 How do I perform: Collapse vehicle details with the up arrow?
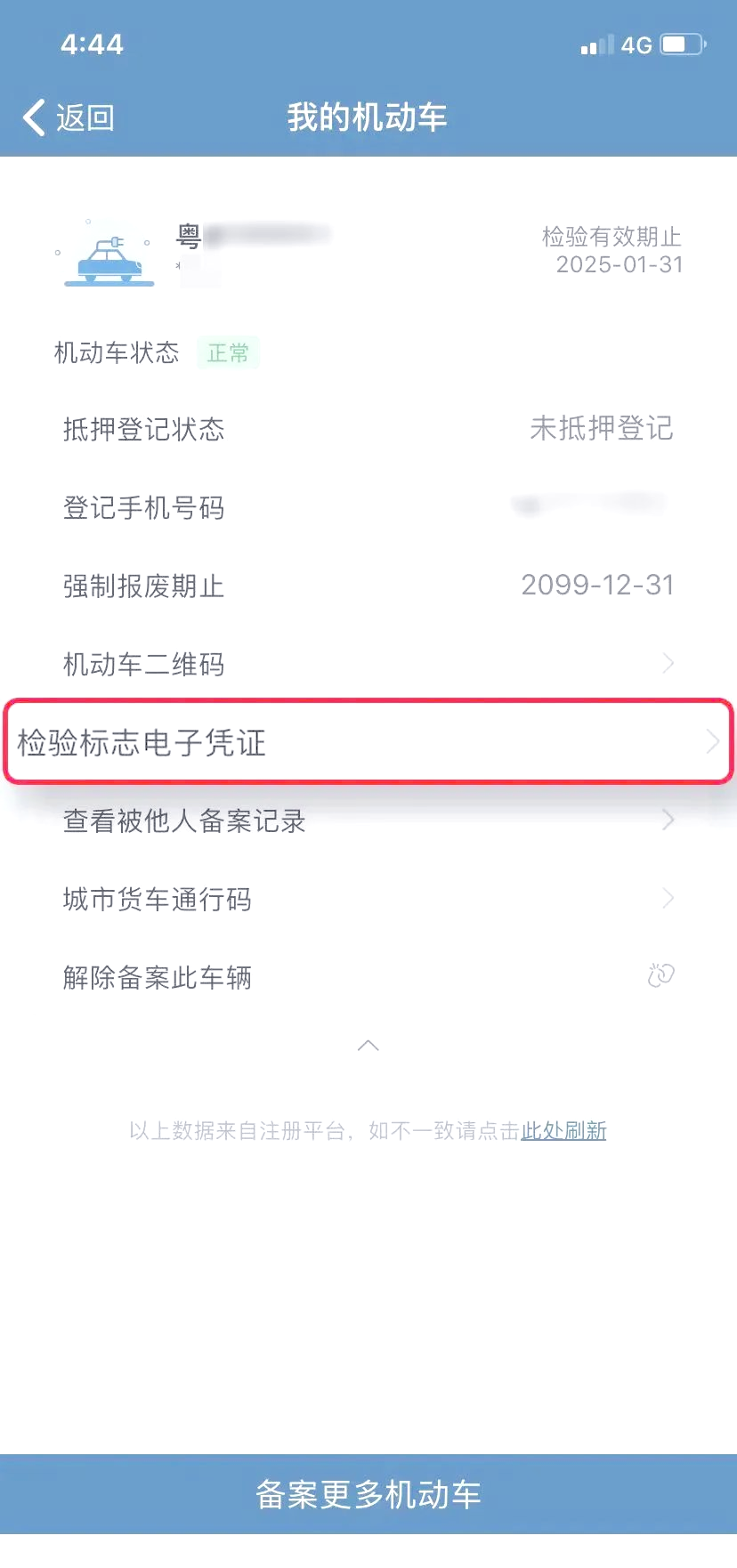tap(368, 1046)
